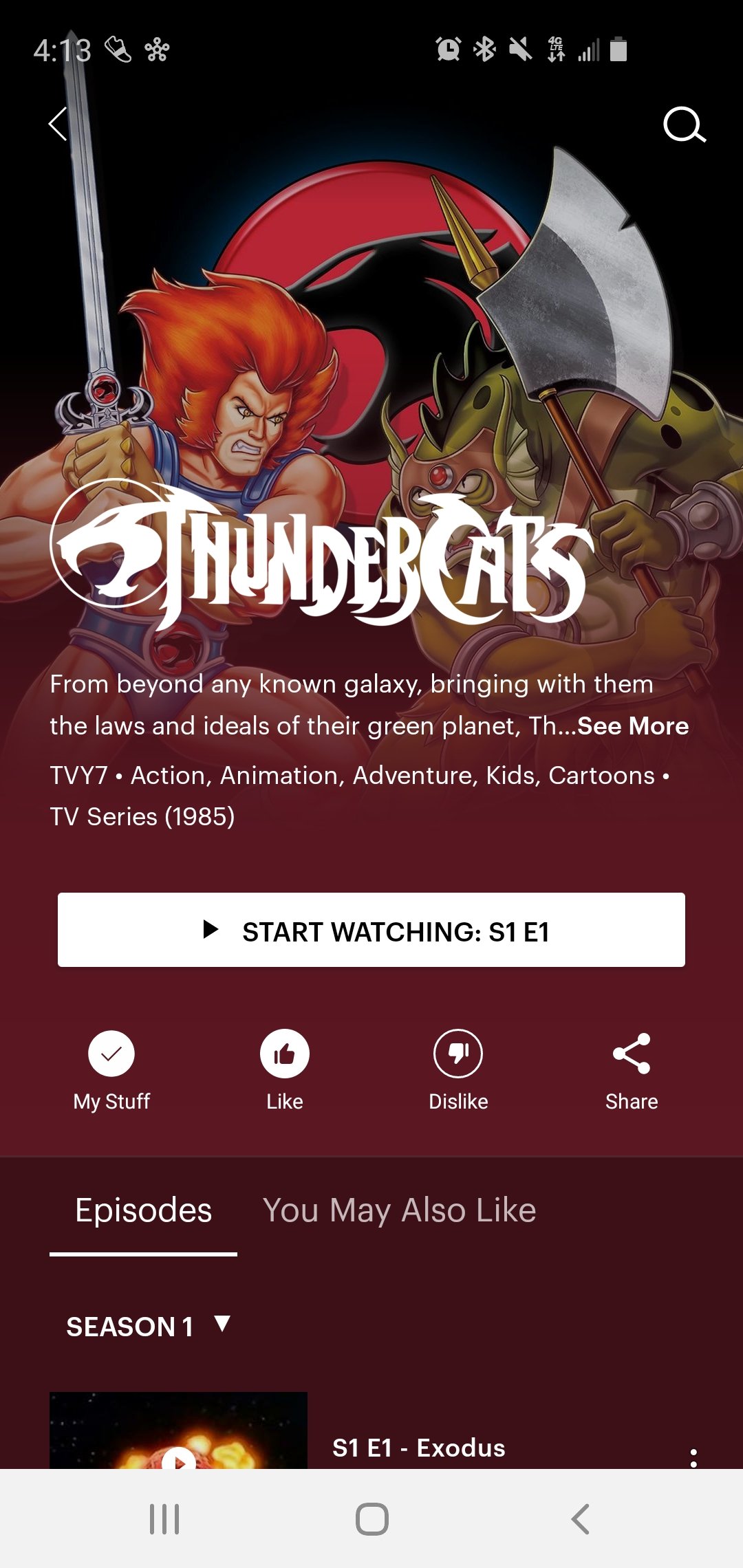Switch to You May Also Like tab
Screen dimensions: 743x1568
(x=399, y=1210)
